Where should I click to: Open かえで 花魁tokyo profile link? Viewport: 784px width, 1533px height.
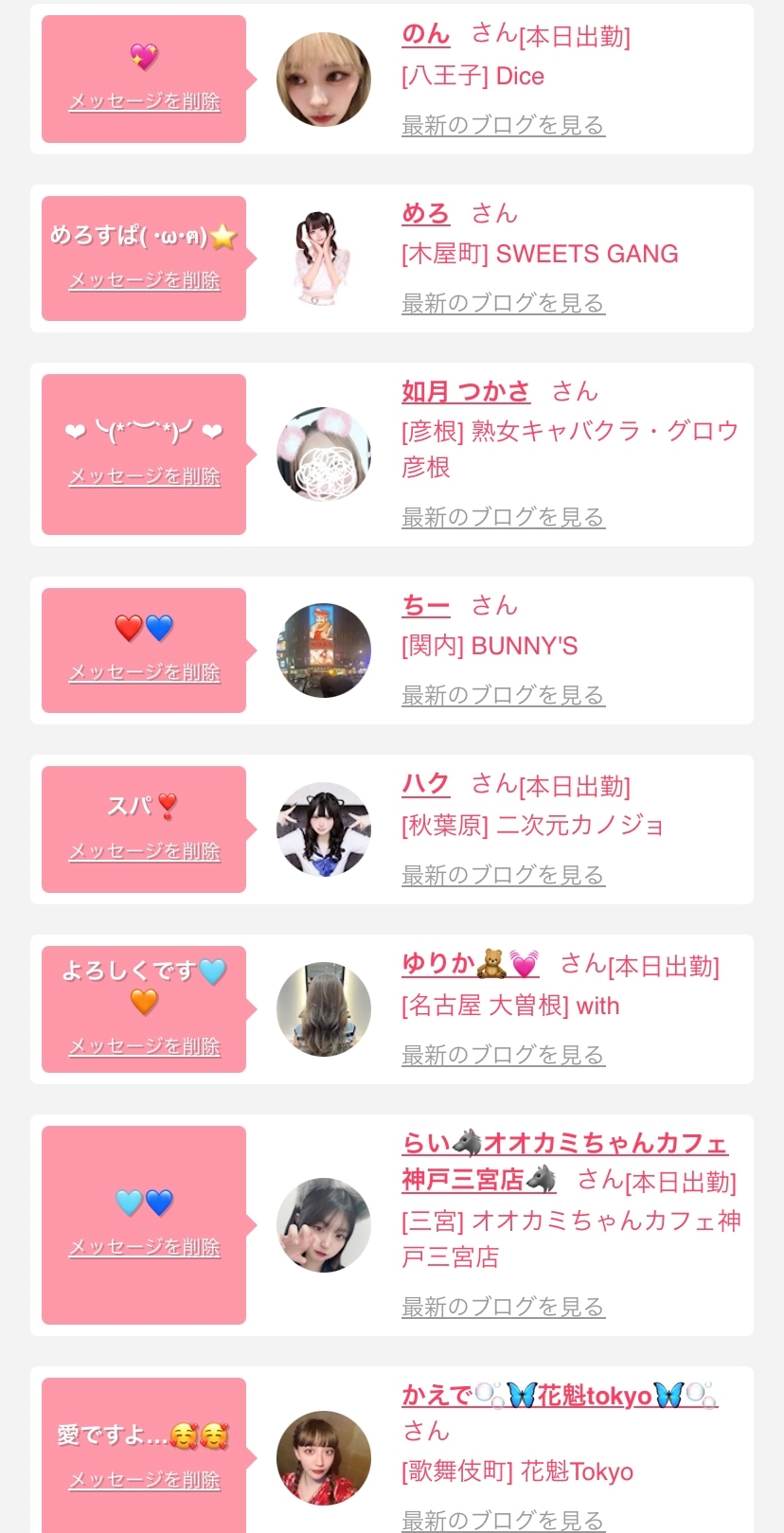click(x=559, y=1395)
